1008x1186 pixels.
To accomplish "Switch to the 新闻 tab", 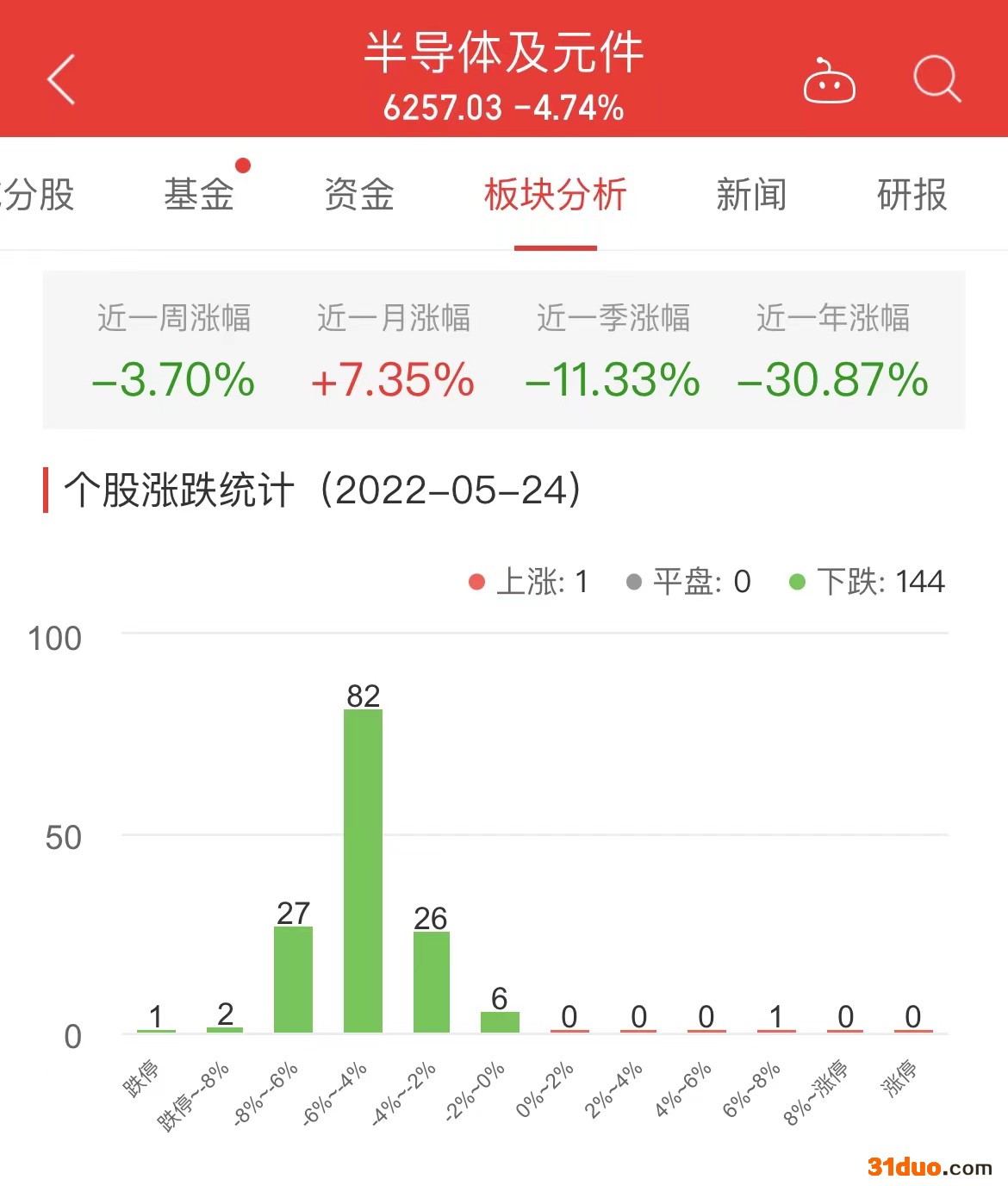I will pos(751,195).
